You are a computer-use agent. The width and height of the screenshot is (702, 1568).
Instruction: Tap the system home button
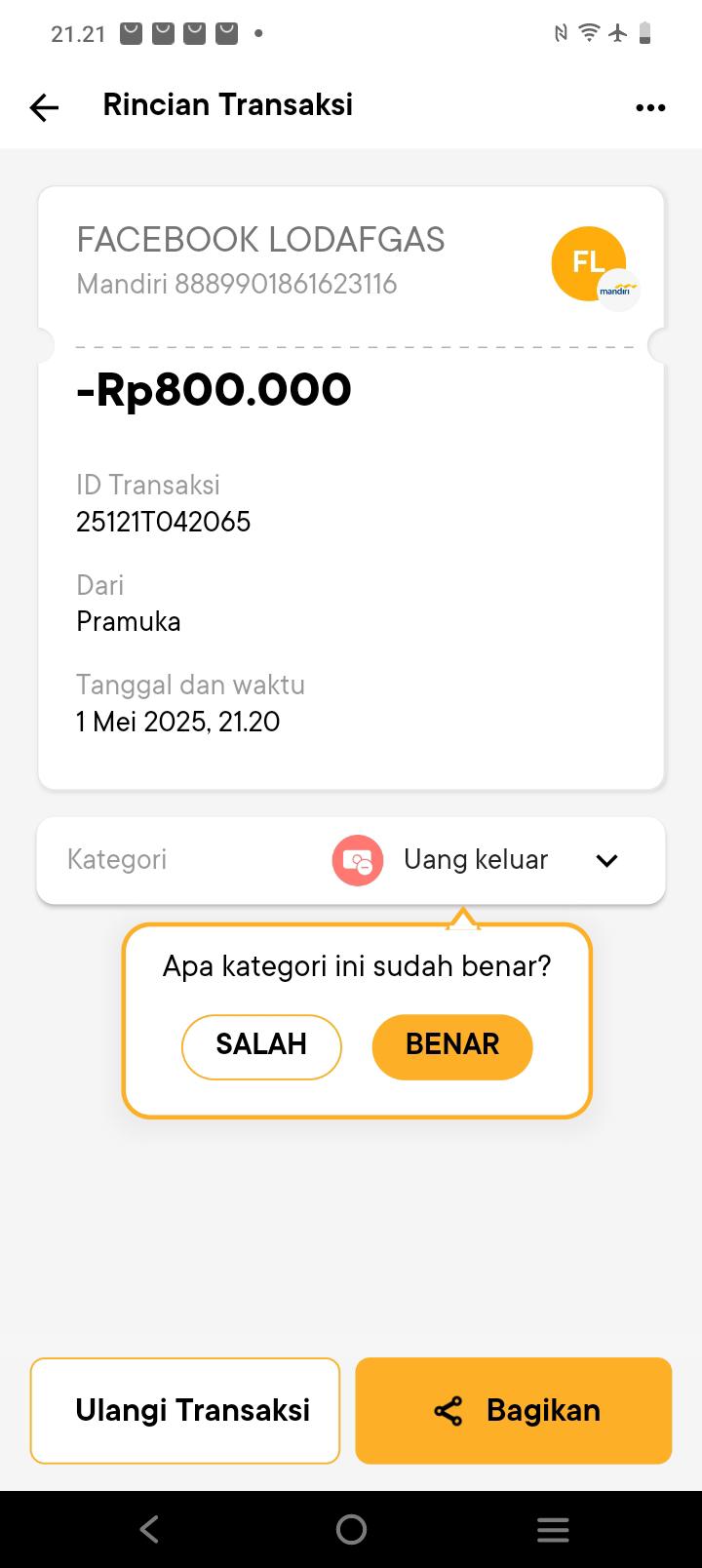click(x=351, y=1529)
